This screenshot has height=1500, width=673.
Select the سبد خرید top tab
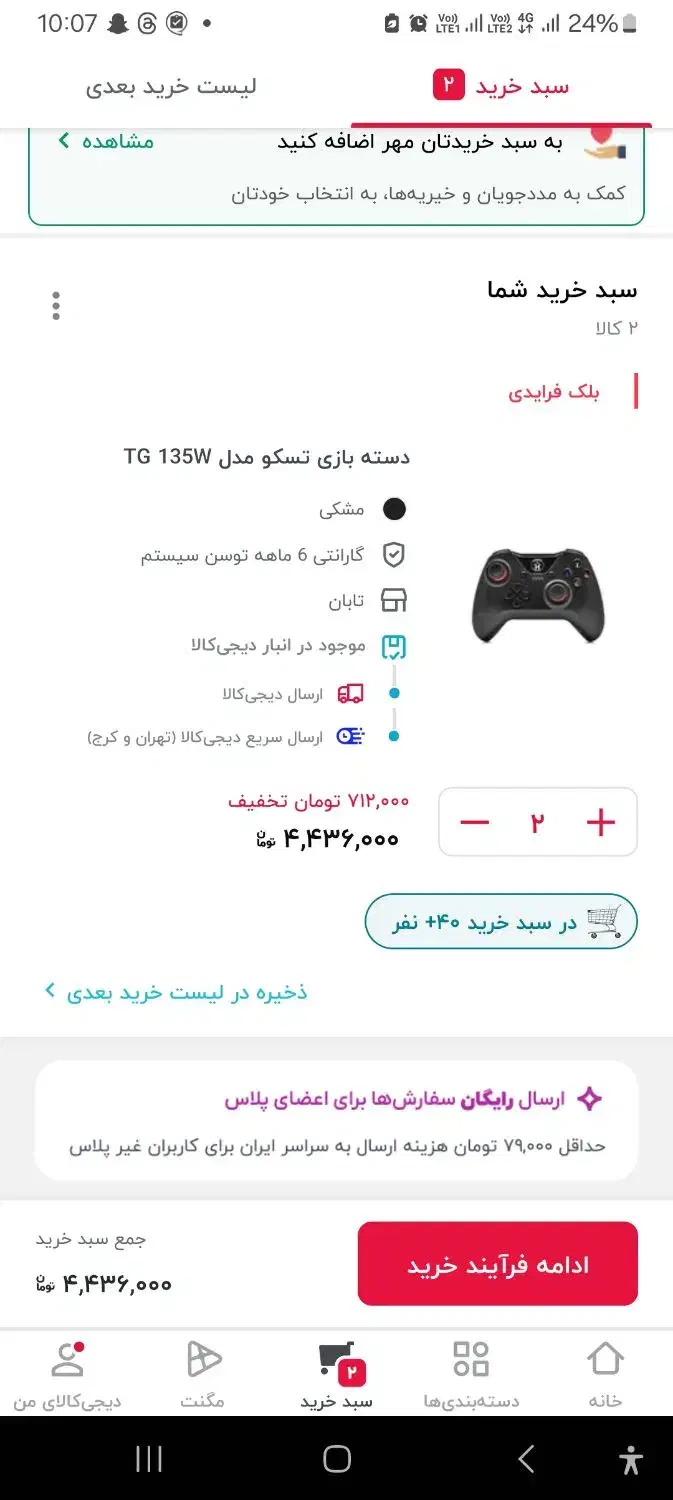[x=502, y=87]
